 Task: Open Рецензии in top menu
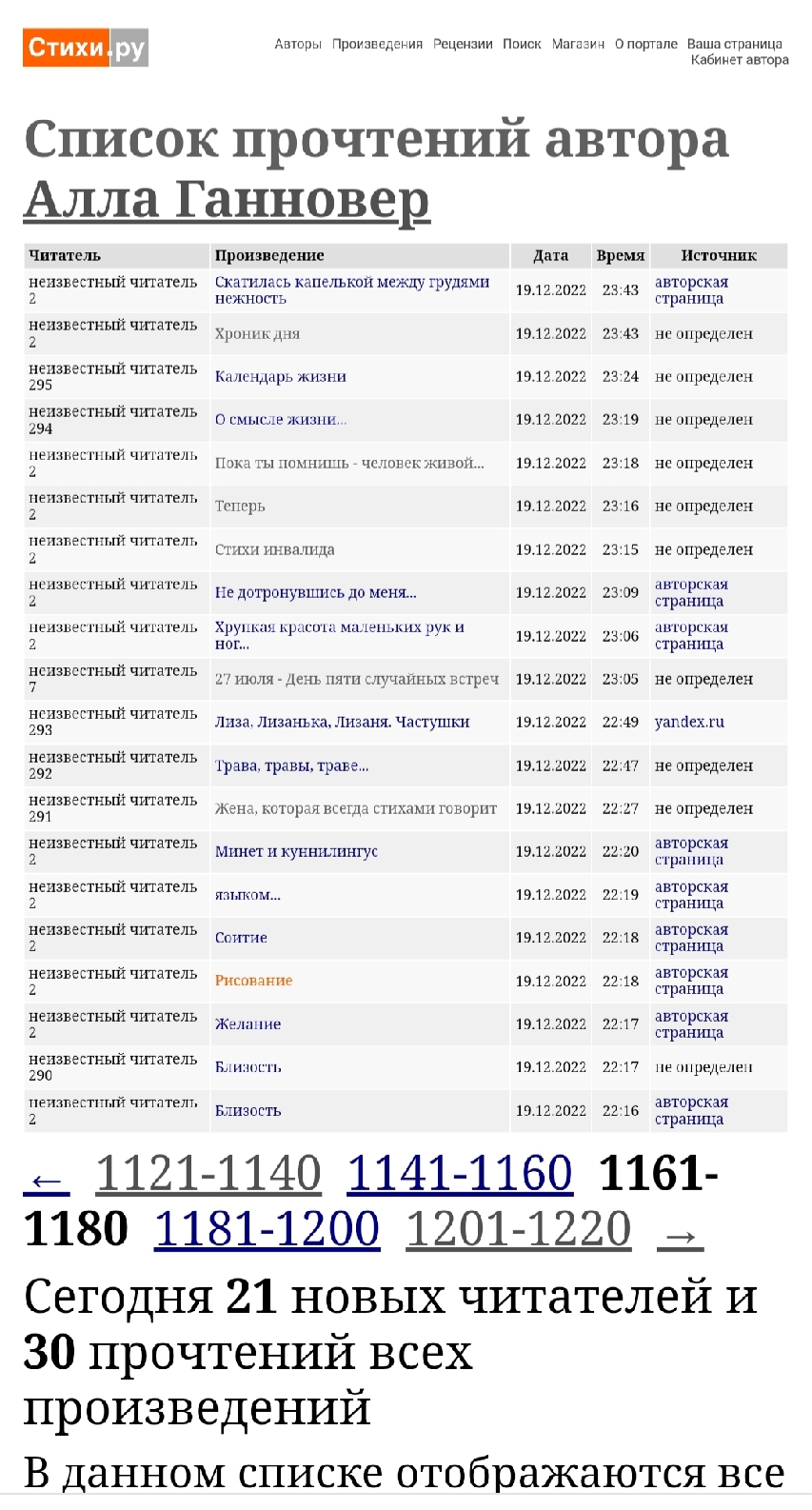point(463,44)
